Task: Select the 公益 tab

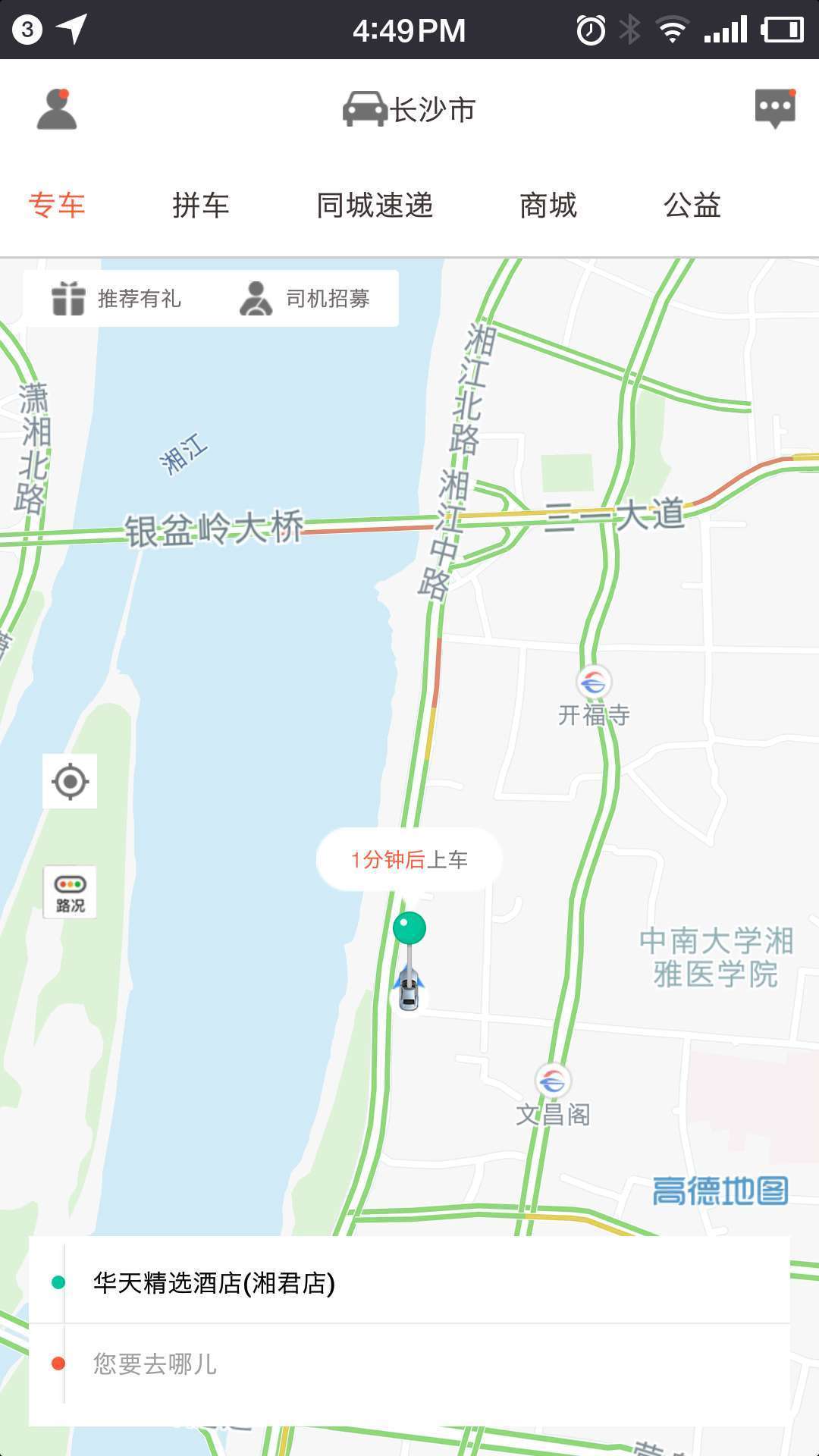Action: [692, 206]
